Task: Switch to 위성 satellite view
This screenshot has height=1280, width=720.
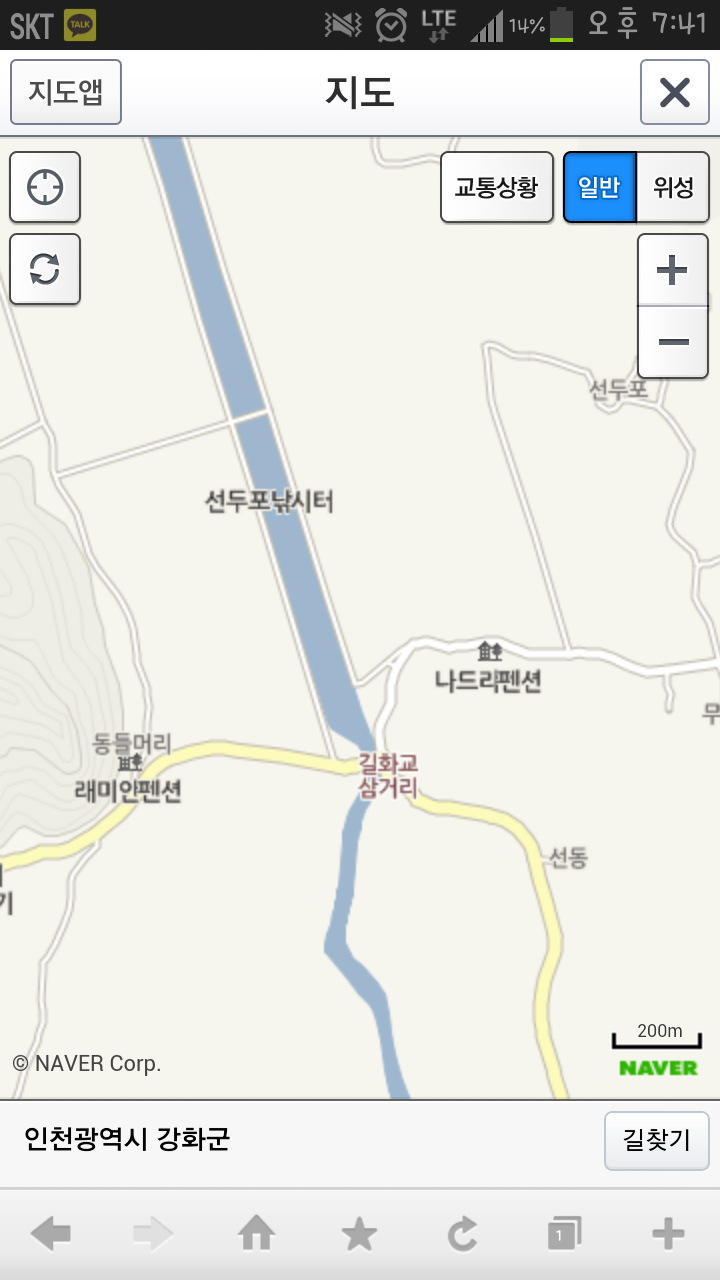Action: click(x=673, y=187)
